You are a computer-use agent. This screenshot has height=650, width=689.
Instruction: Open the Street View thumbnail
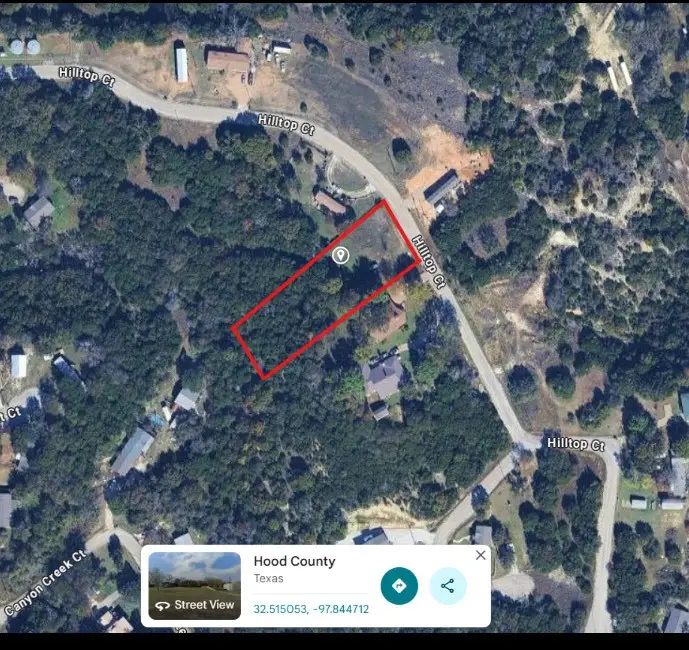click(x=194, y=586)
